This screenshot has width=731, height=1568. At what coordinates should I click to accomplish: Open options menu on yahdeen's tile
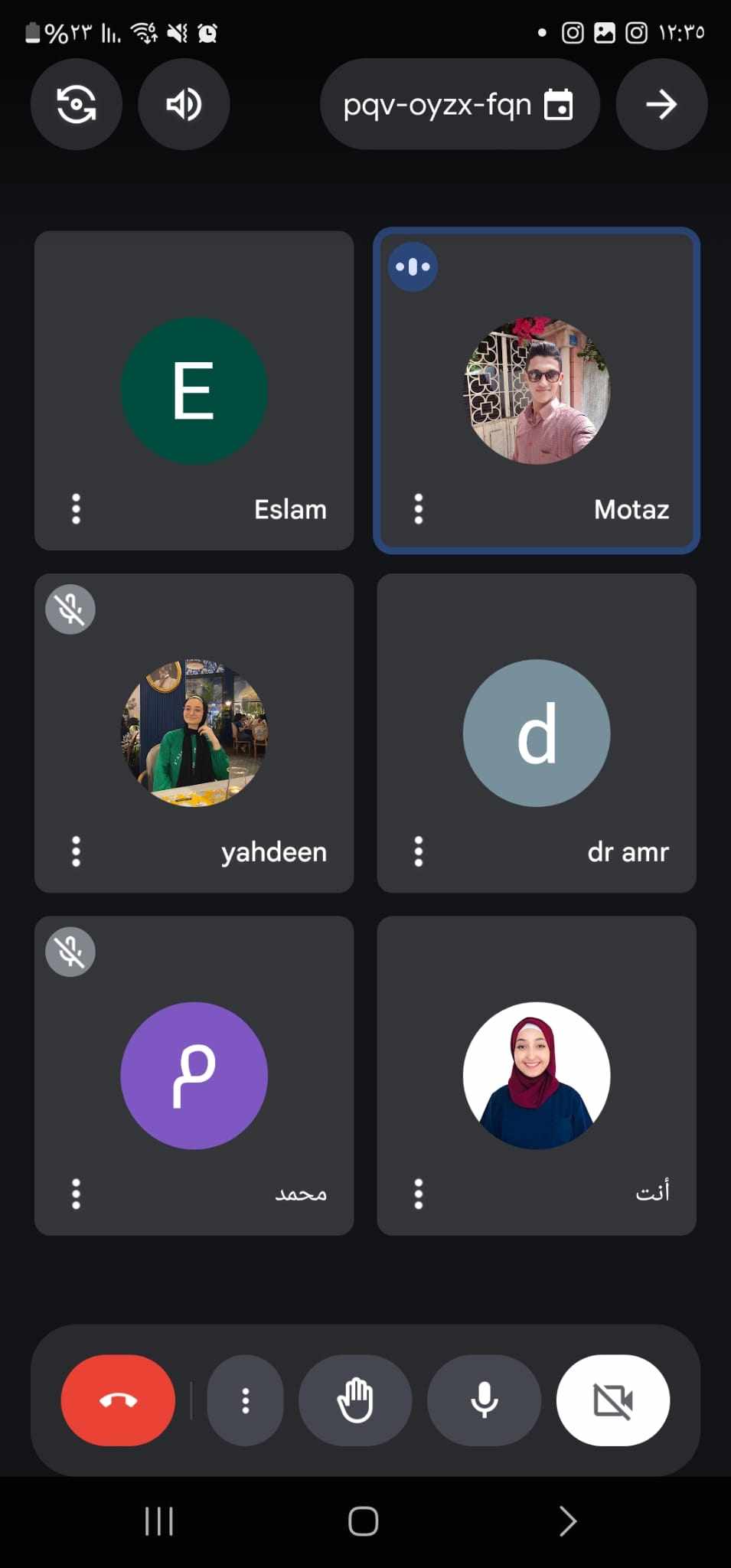tap(76, 851)
